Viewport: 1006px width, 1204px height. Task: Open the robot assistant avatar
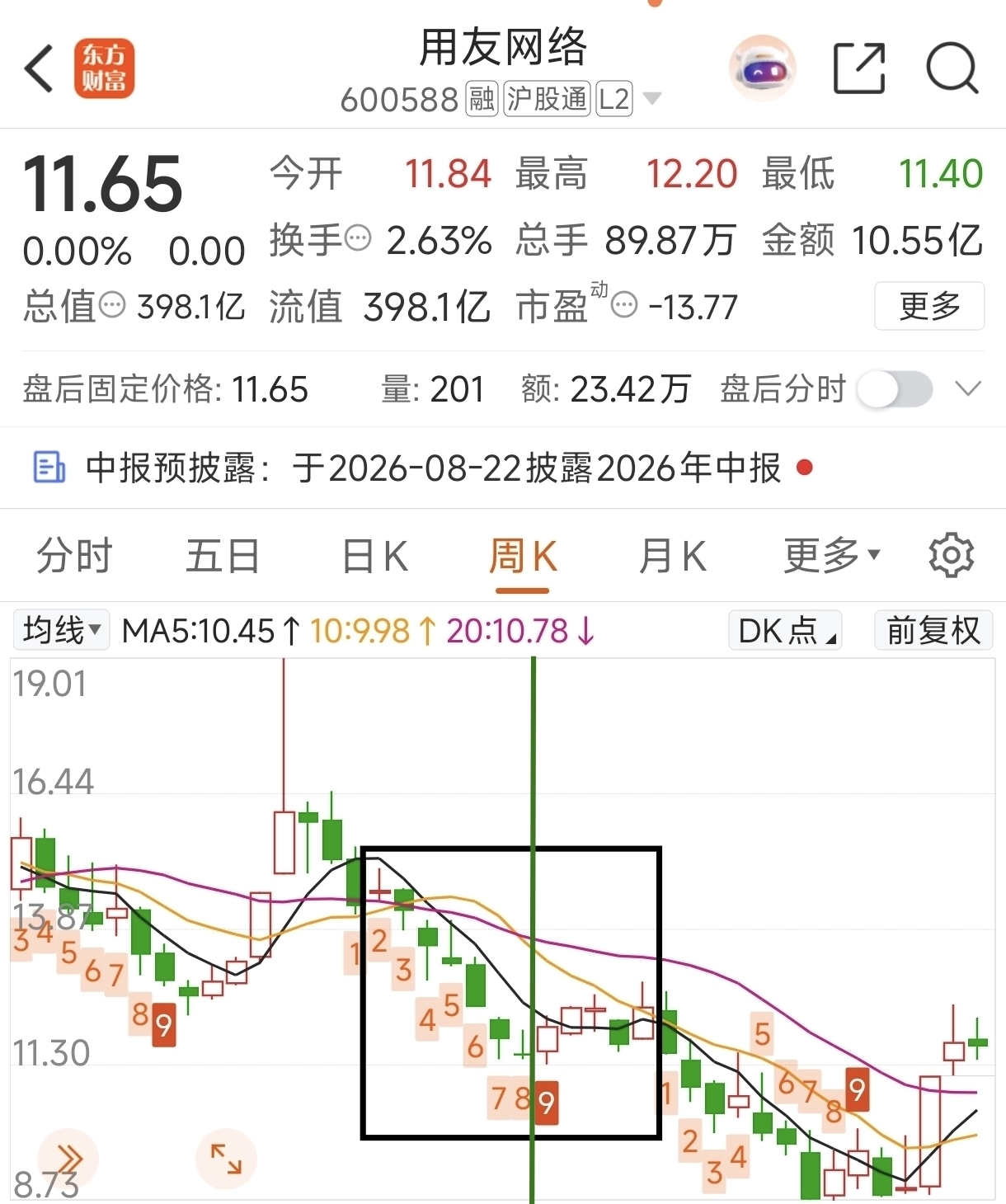762,68
